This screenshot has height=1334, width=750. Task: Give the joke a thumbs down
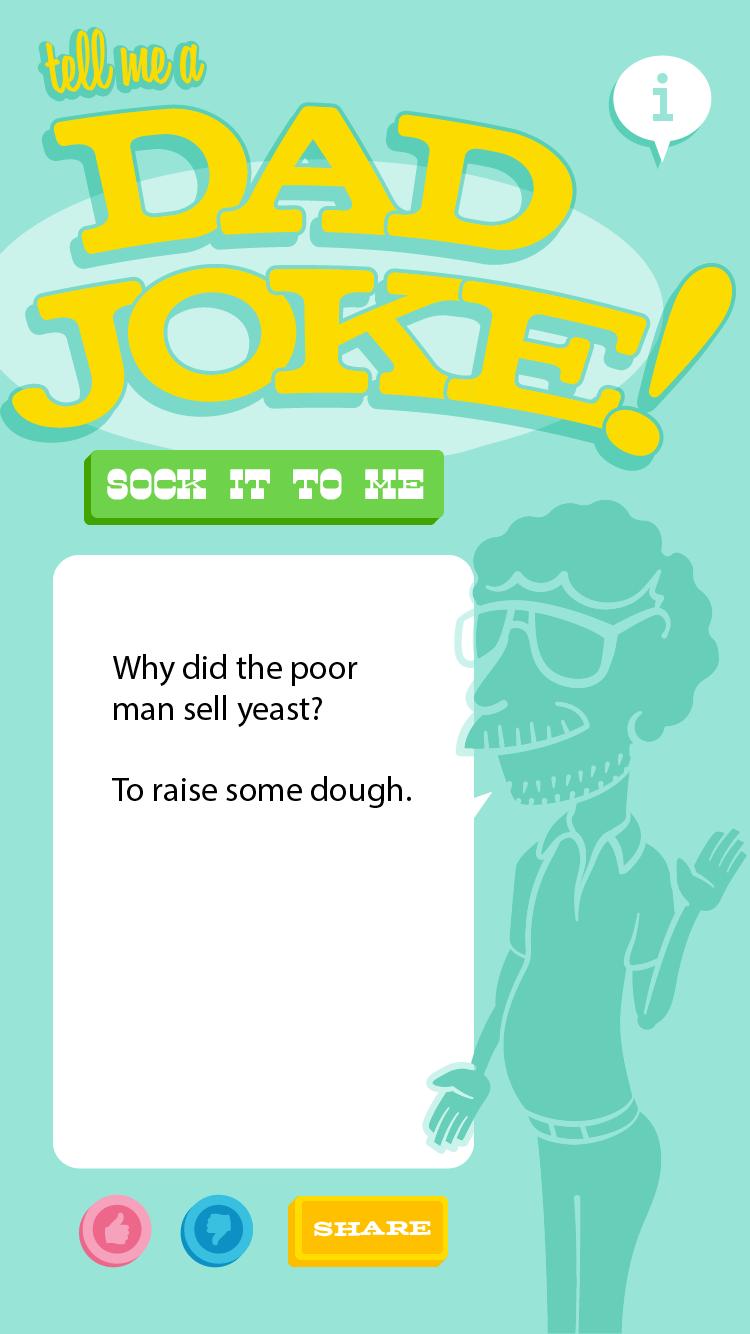tap(217, 1229)
